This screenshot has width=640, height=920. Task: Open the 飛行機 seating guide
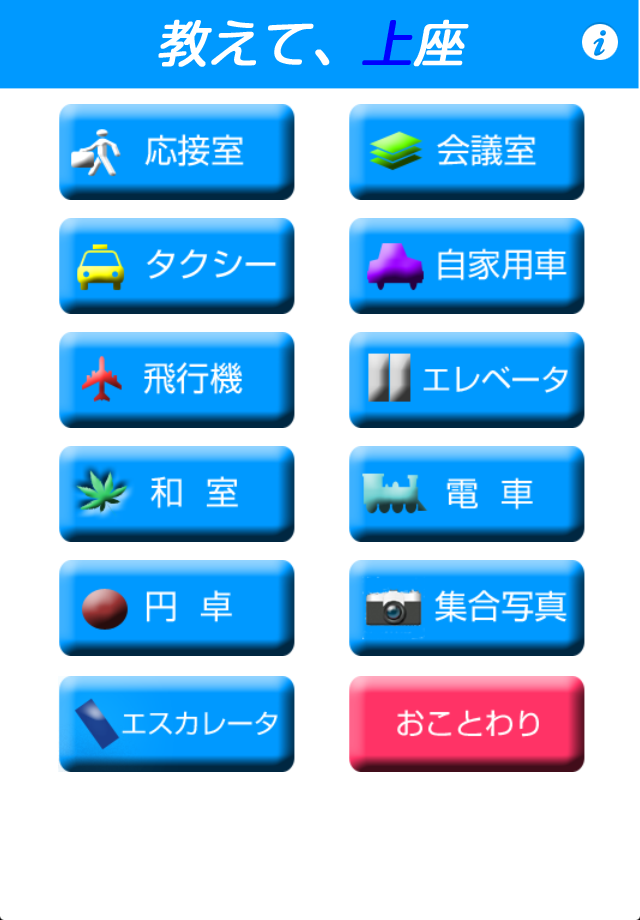pos(177,380)
